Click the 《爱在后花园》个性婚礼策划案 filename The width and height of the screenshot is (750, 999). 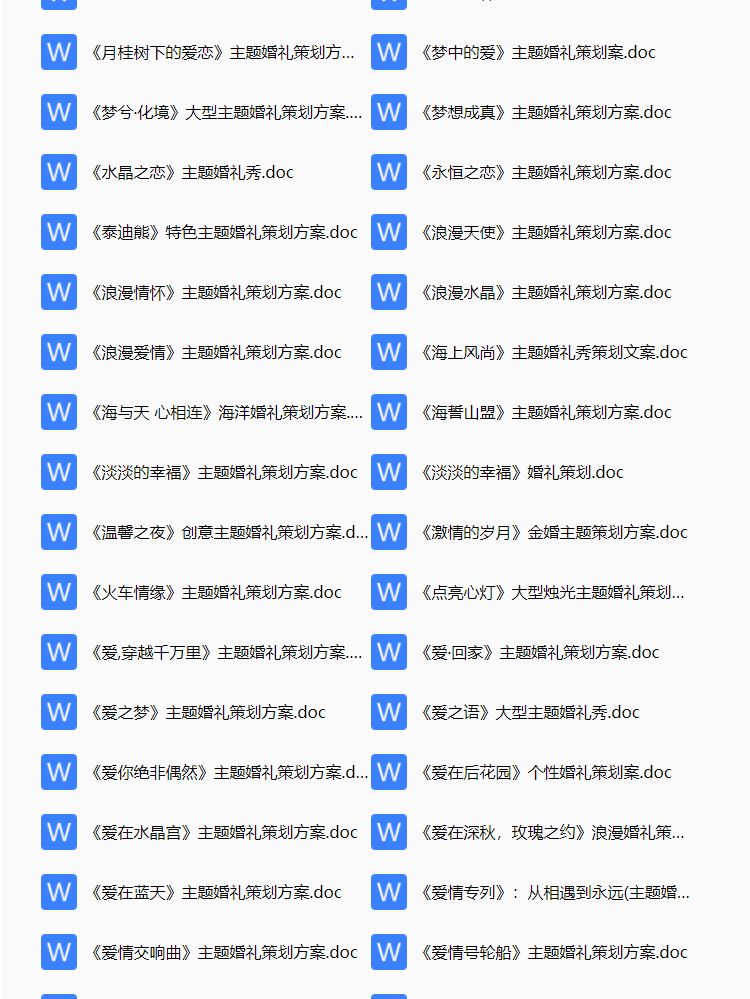(545, 772)
